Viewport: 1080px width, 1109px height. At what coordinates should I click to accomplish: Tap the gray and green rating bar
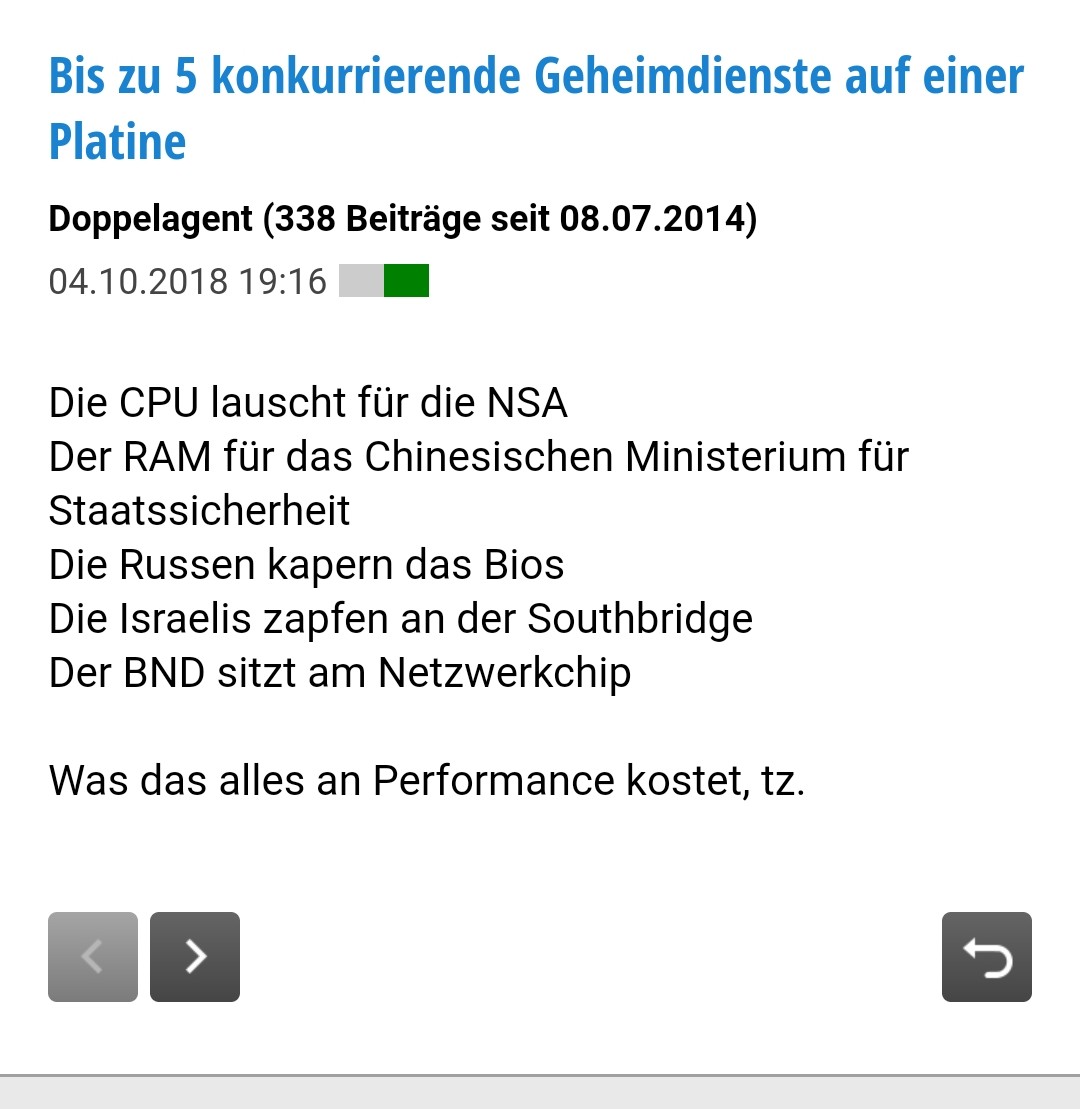click(384, 281)
